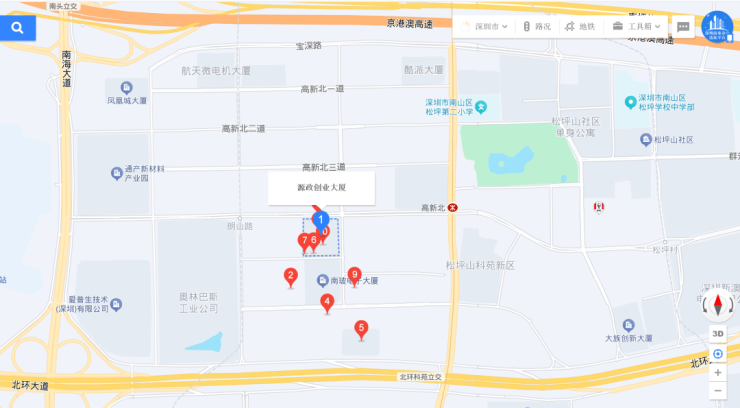
Task: Open the profile avatar
Action: coord(717,27)
